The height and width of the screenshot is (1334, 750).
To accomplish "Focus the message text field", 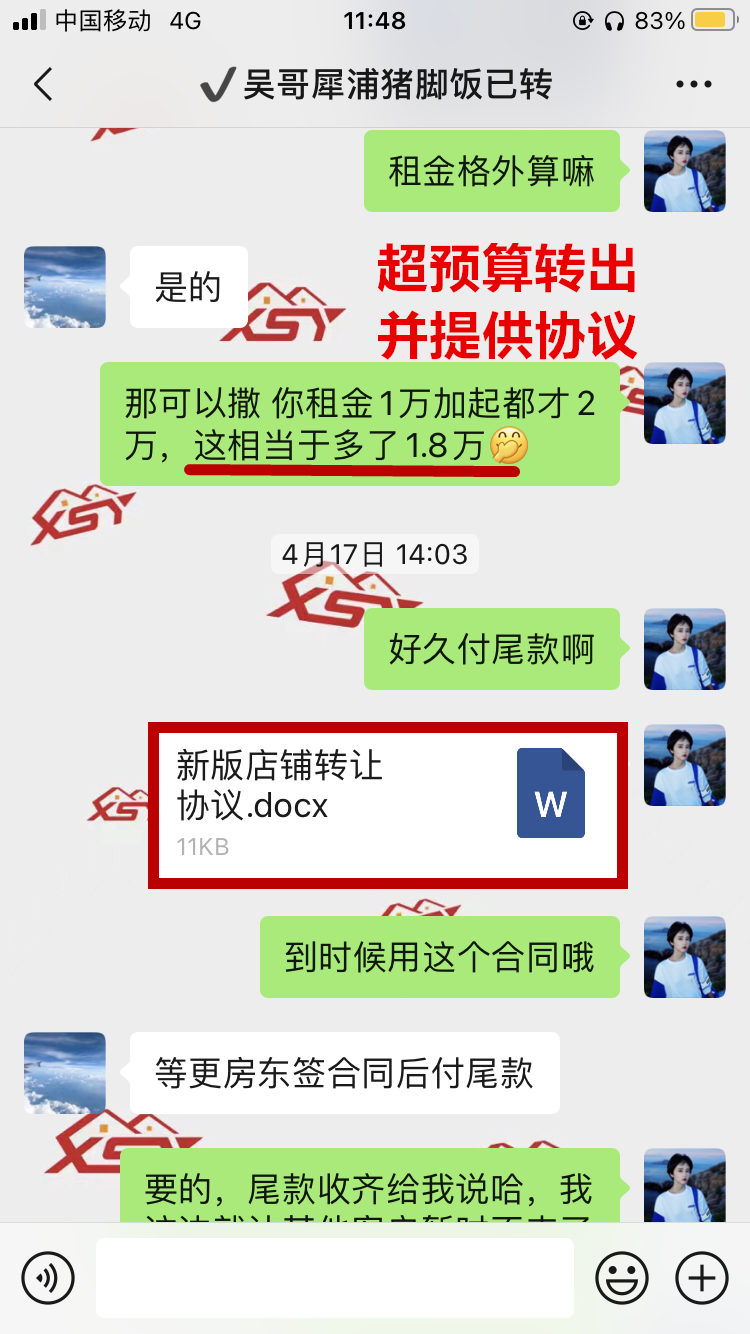I will [x=334, y=1277].
